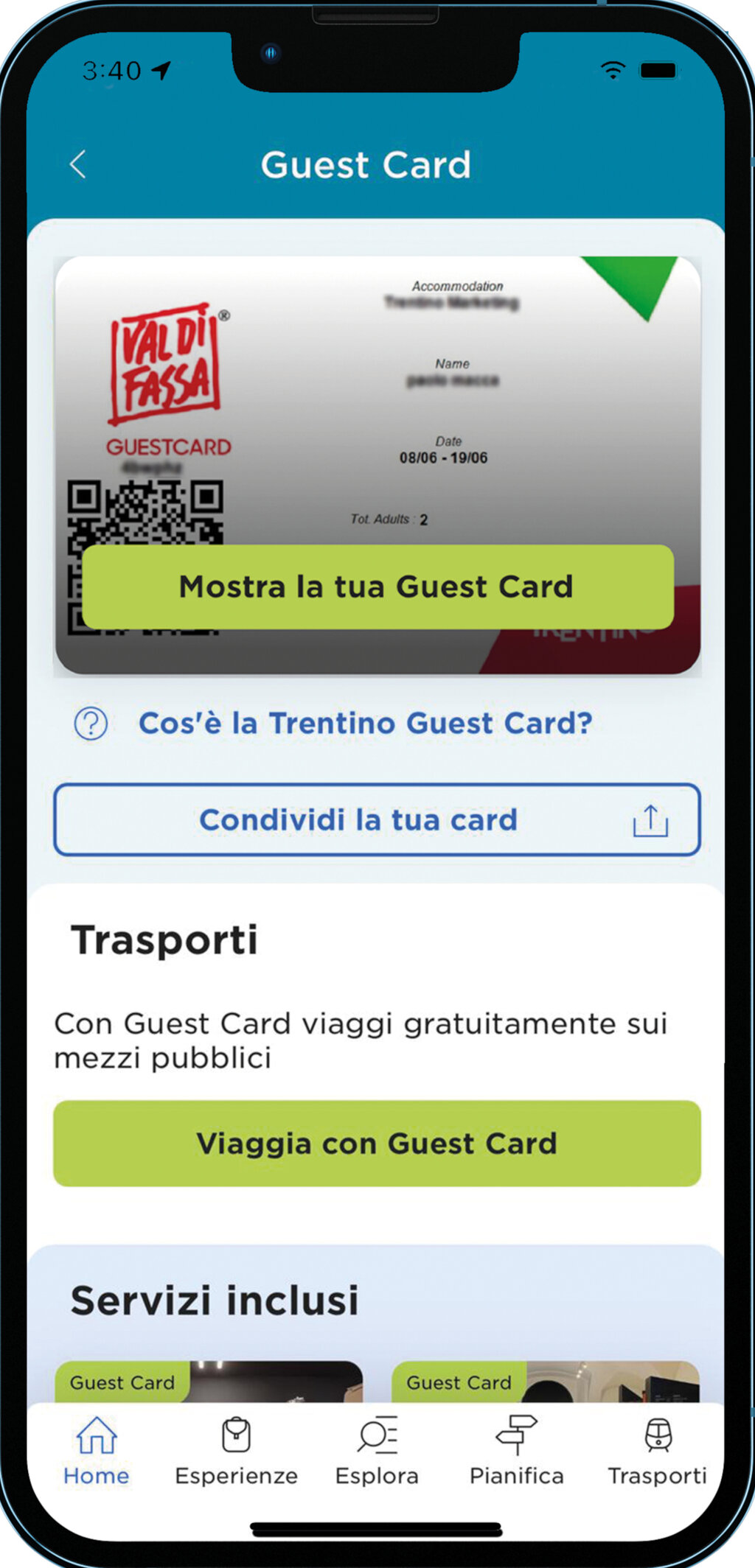This screenshot has width=755, height=1568.
Task: Open first Guest Card service tile
Action: (209, 1381)
